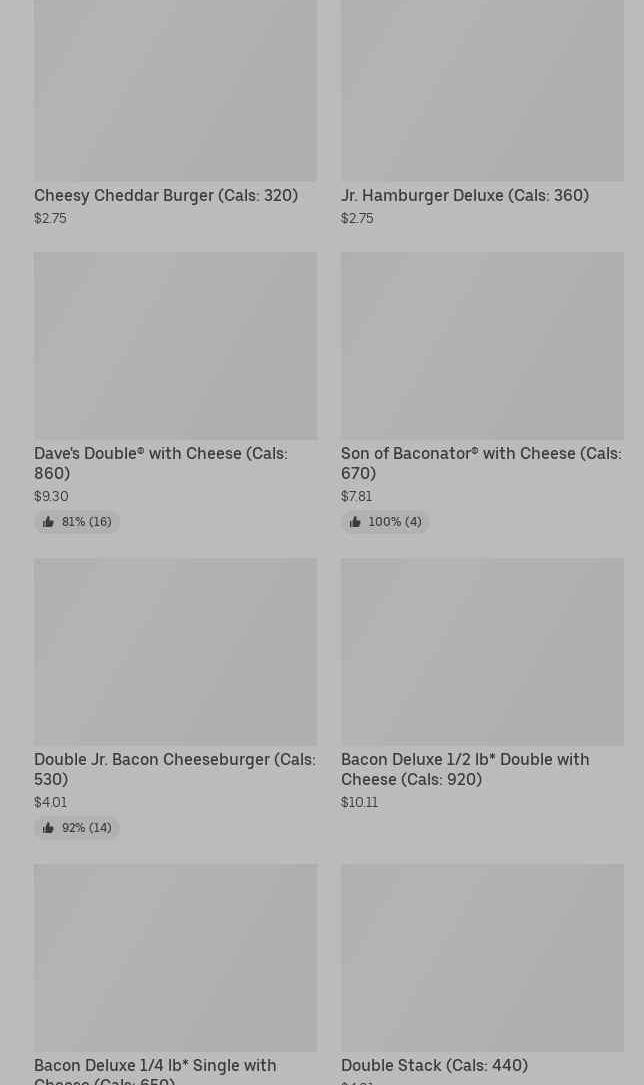The width and height of the screenshot is (644, 1085).
Task: Tap the Double Stack card
Action: tap(482, 974)
